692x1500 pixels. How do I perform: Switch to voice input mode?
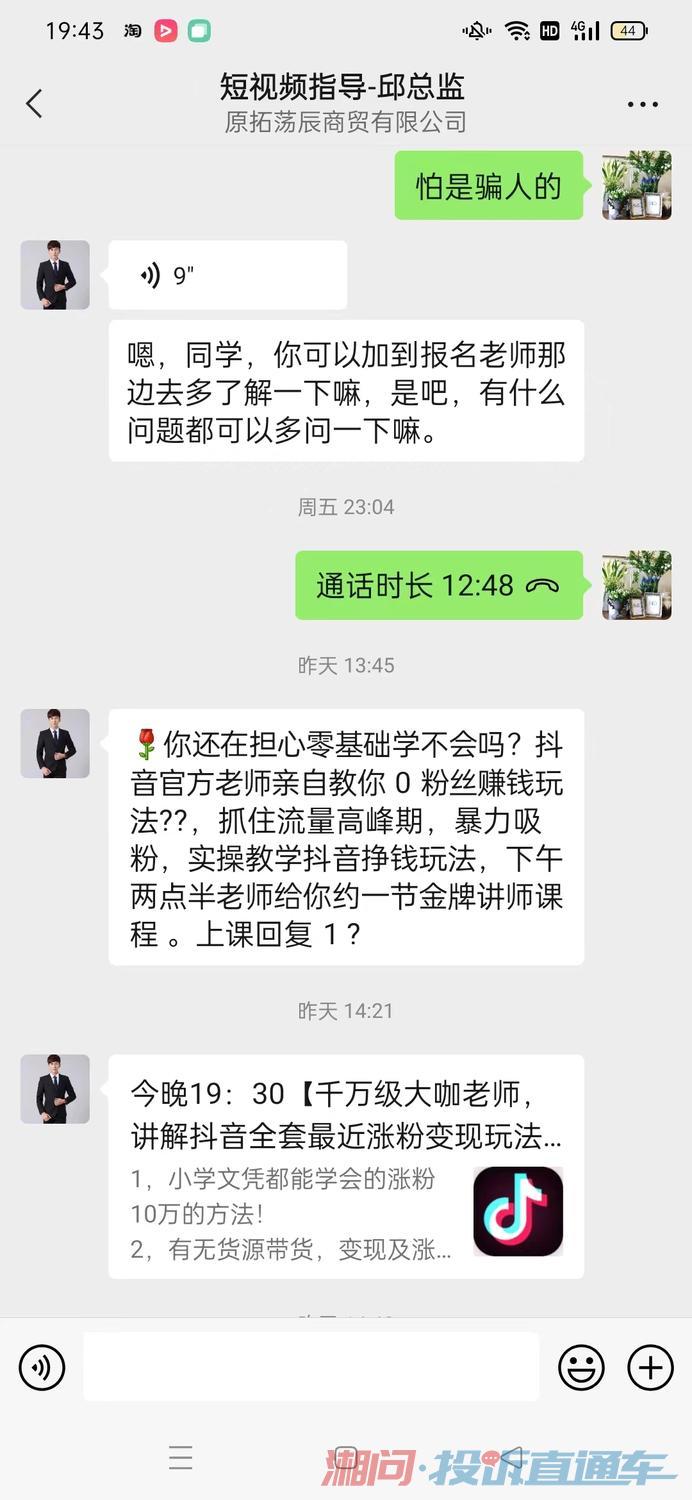pos(42,1367)
